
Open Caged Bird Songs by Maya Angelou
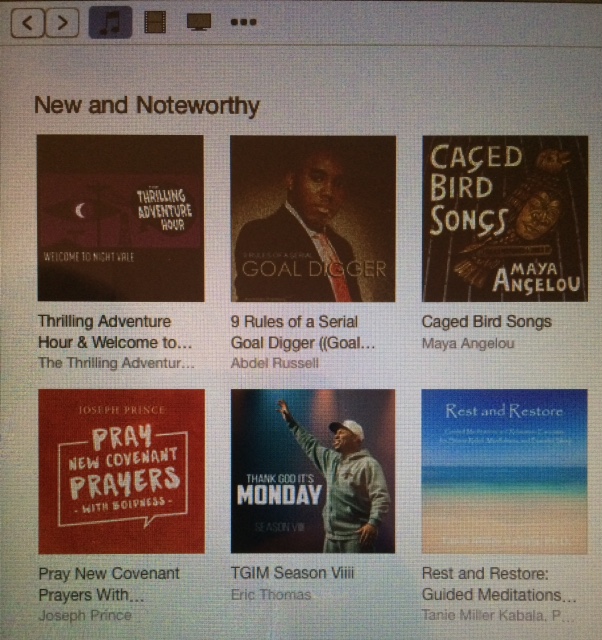(x=504, y=218)
